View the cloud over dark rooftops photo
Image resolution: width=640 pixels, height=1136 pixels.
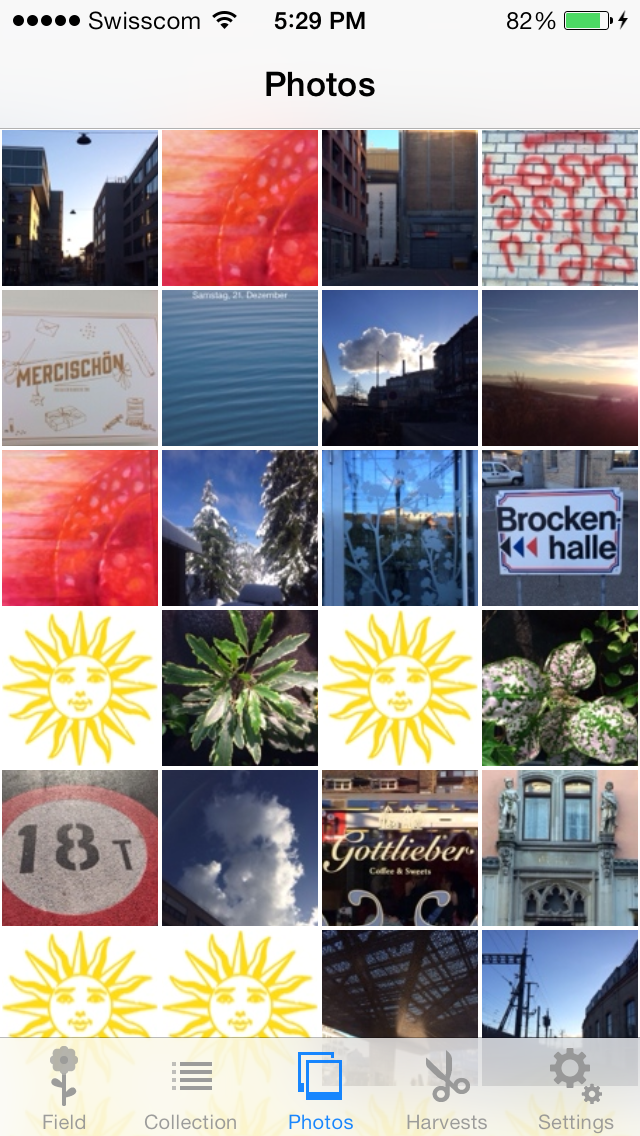400,368
